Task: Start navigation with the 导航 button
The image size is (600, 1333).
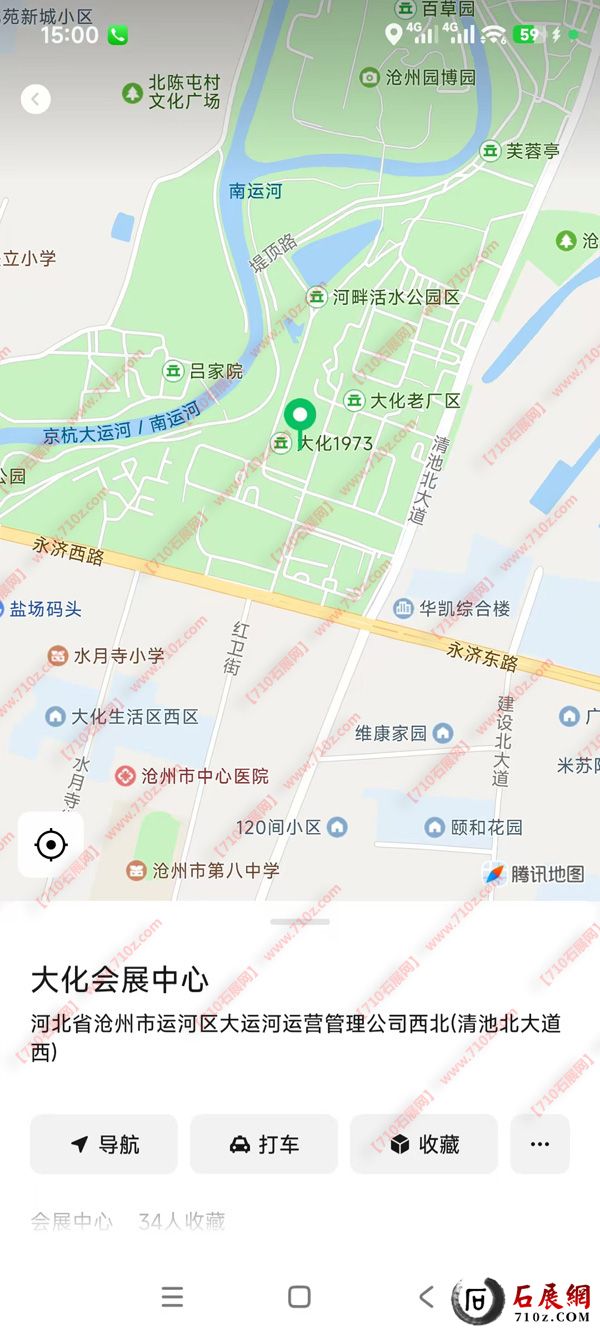Action: 104,1144
